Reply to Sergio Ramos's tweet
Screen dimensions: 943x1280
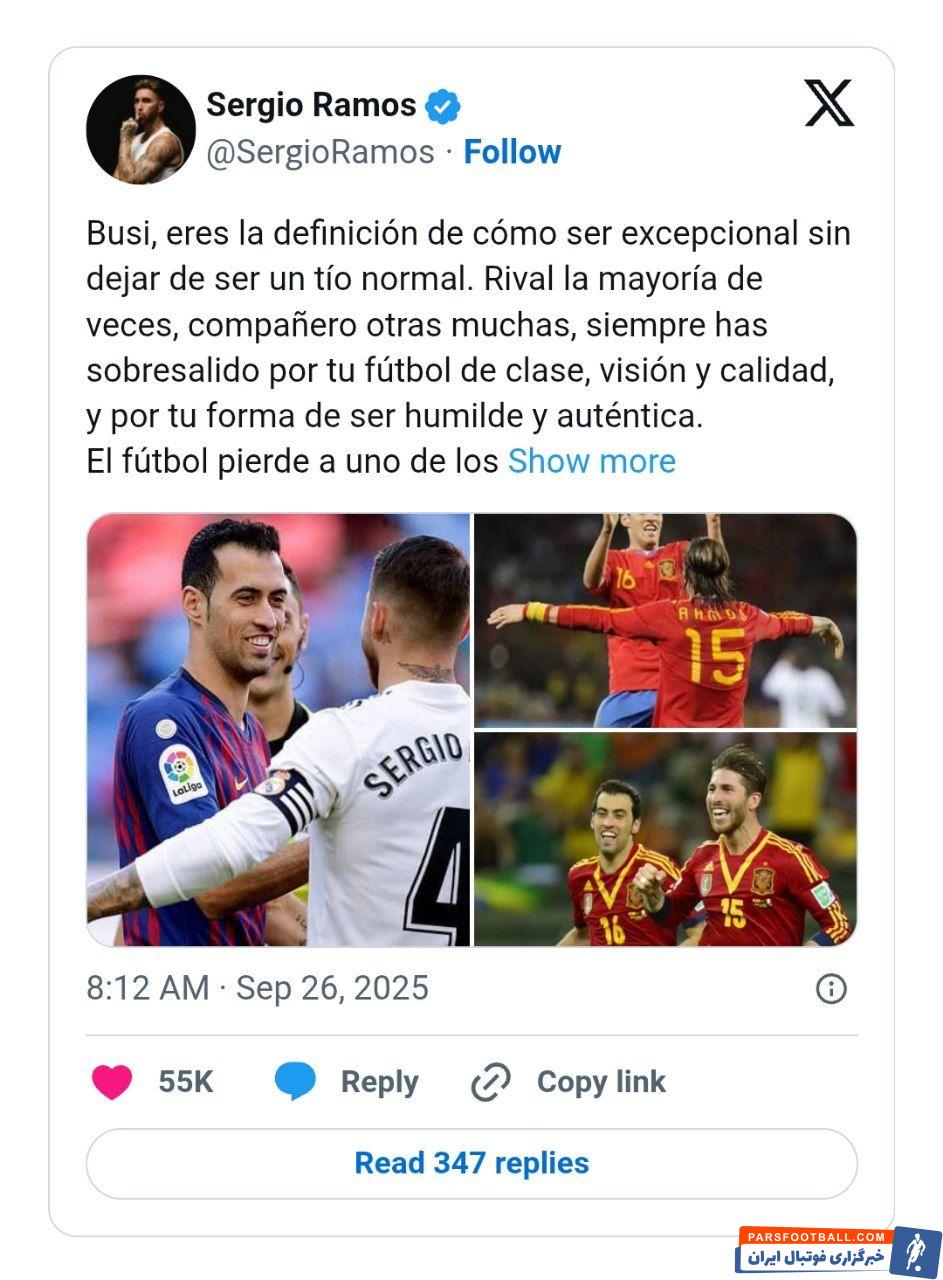click(346, 1082)
